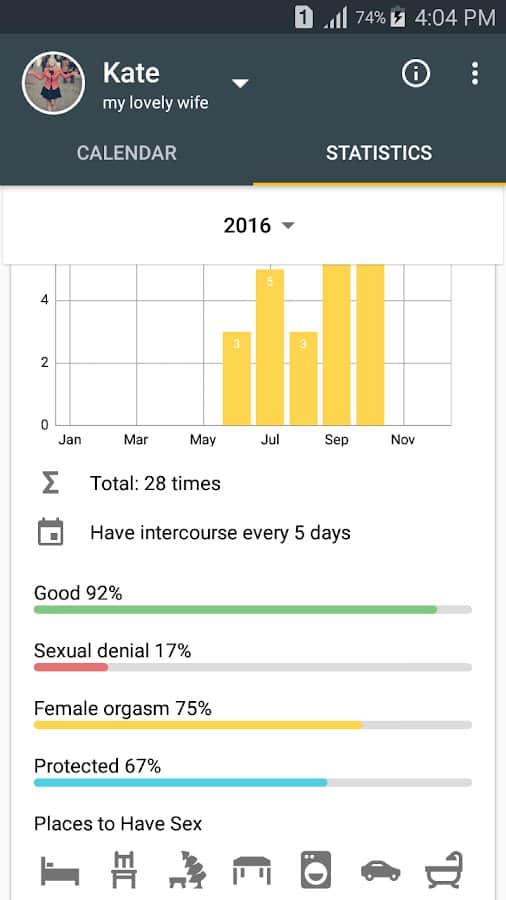Tap Kate's profile picture
This screenshot has height=900, width=506.
pyautogui.click(x=53, y=83)
